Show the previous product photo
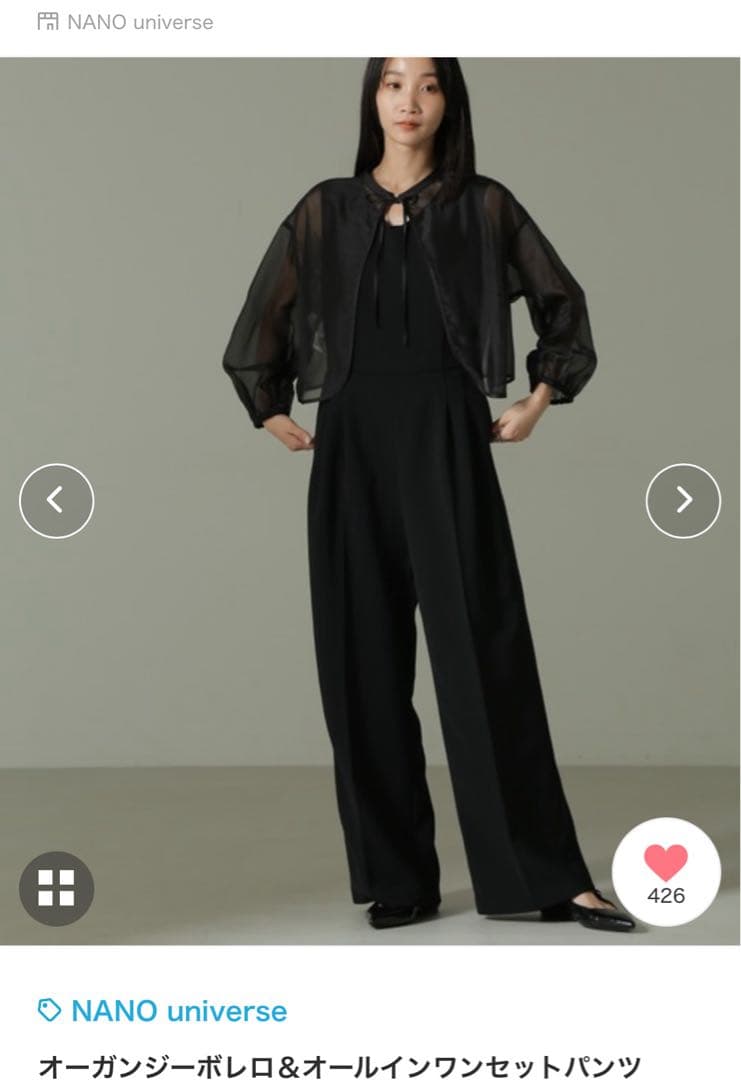Viewport: 741px width, 1080px height. click(x=56, y=500)
